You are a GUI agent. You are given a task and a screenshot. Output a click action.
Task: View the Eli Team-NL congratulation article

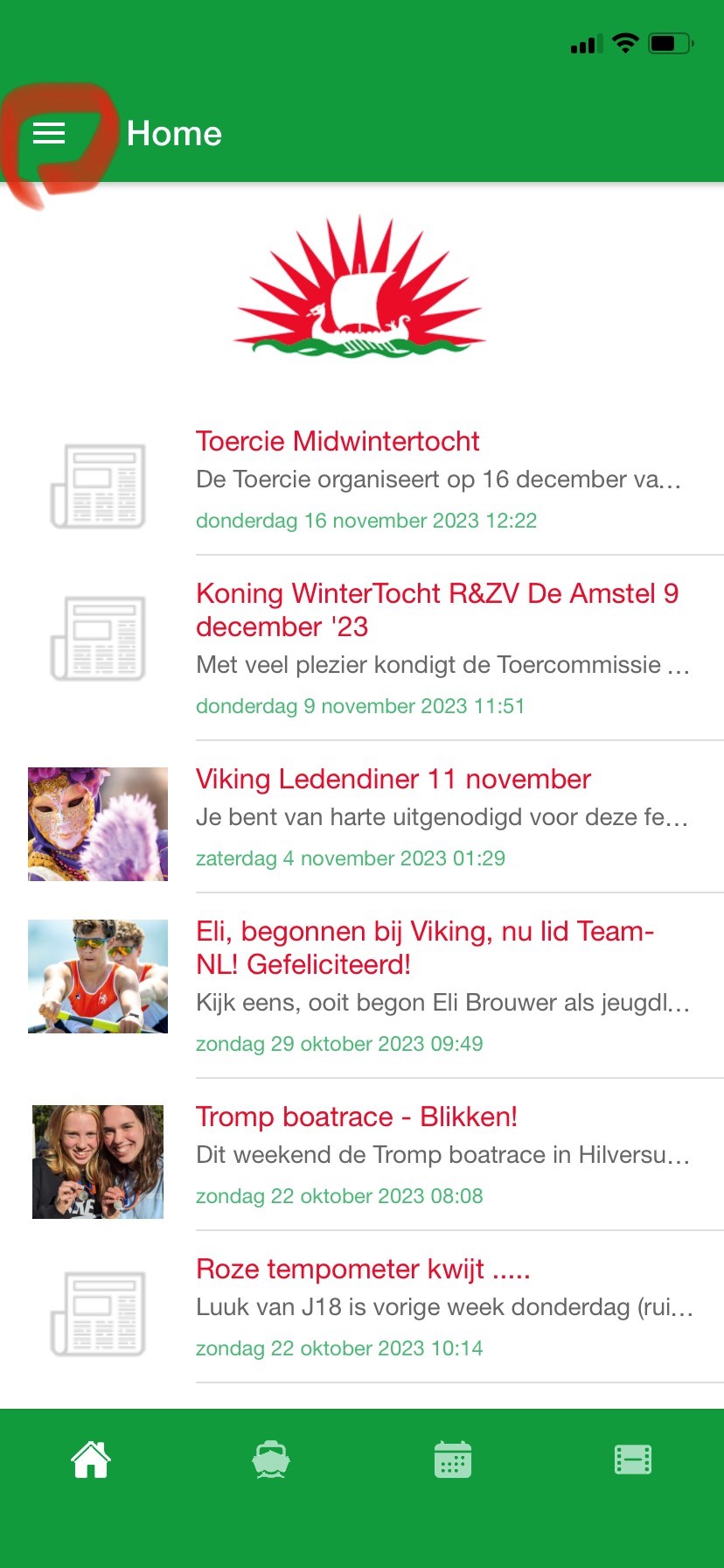pyautogui.click(x=425, y=948)
